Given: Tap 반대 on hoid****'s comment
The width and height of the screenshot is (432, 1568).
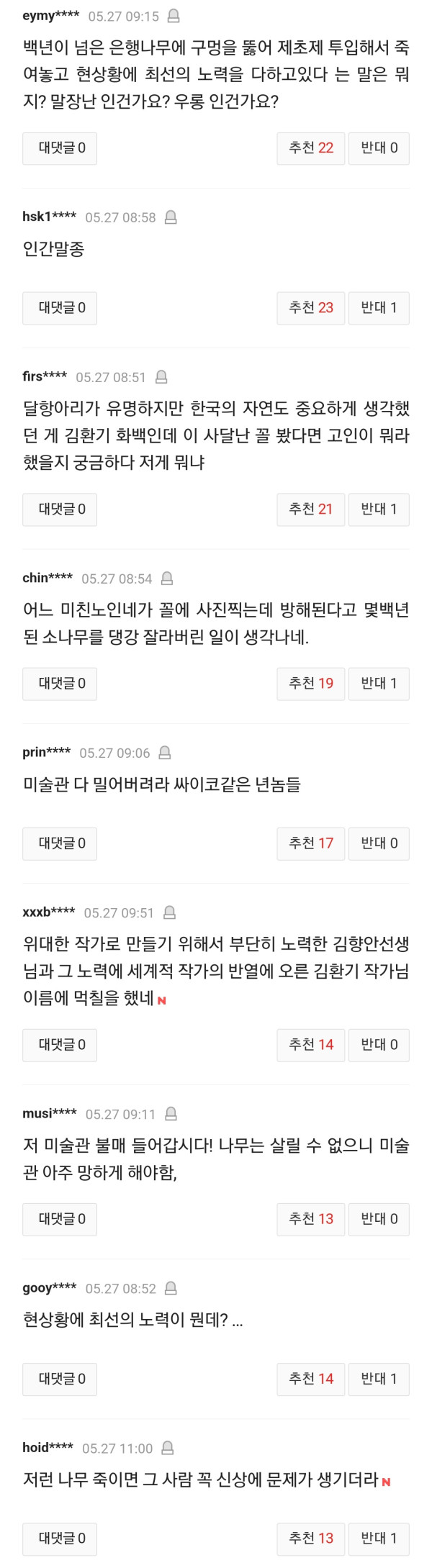Looking at the screenshot, I should pos(379,1538).
